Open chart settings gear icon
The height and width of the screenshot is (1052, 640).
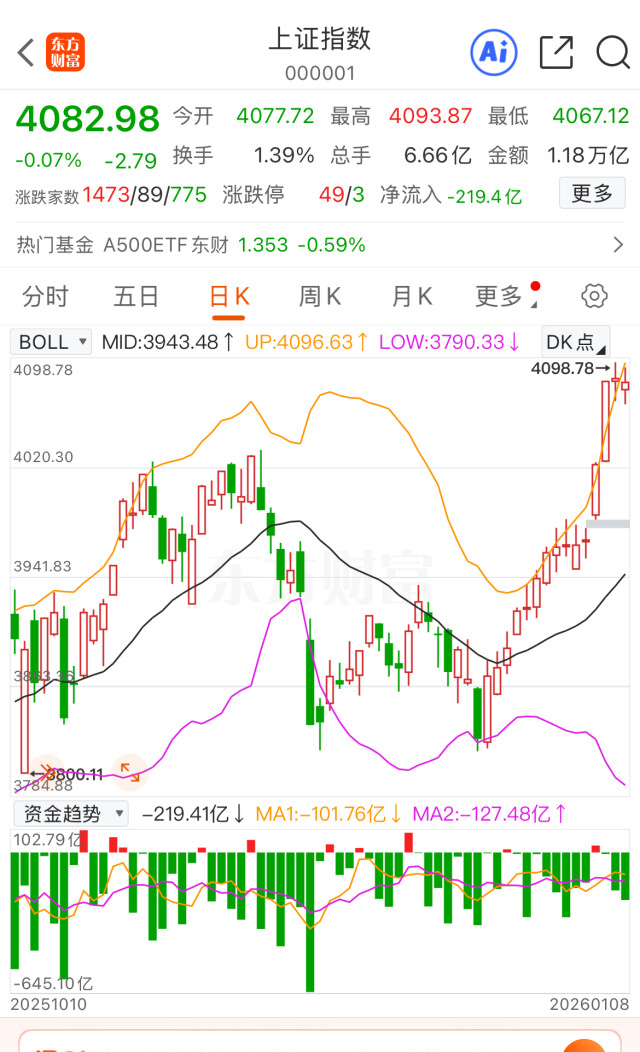click(x=594, y=296)
